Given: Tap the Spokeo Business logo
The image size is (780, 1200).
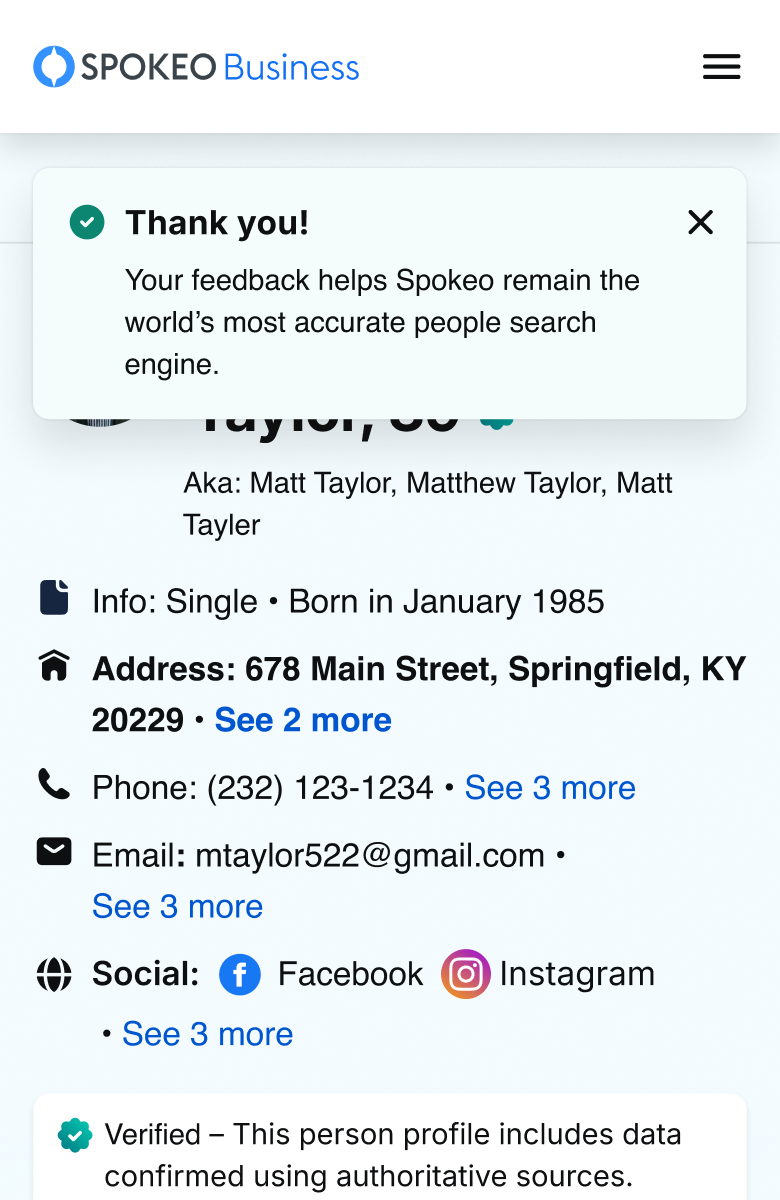Looking at the screenshot, I should tap(196, 67).
